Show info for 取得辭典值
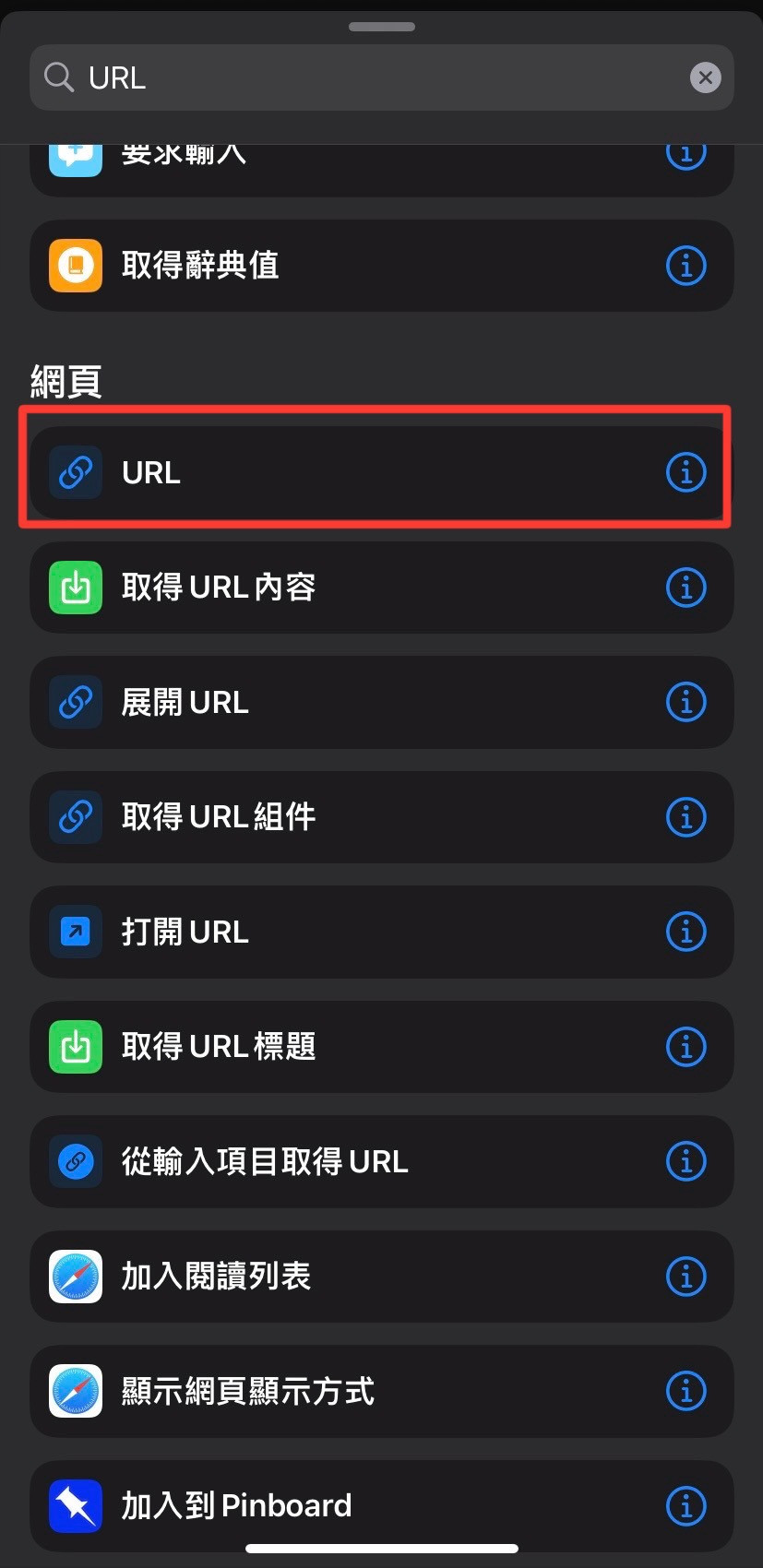The image size is (763, 1568). [686, 266]
